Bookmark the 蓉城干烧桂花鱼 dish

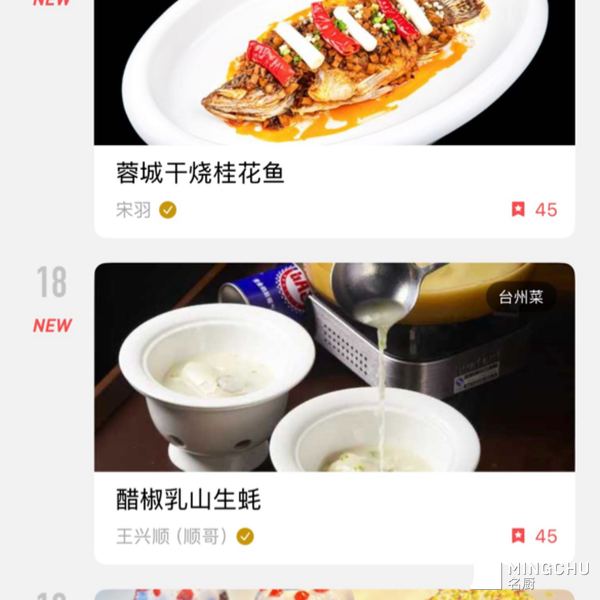point(518,210)
